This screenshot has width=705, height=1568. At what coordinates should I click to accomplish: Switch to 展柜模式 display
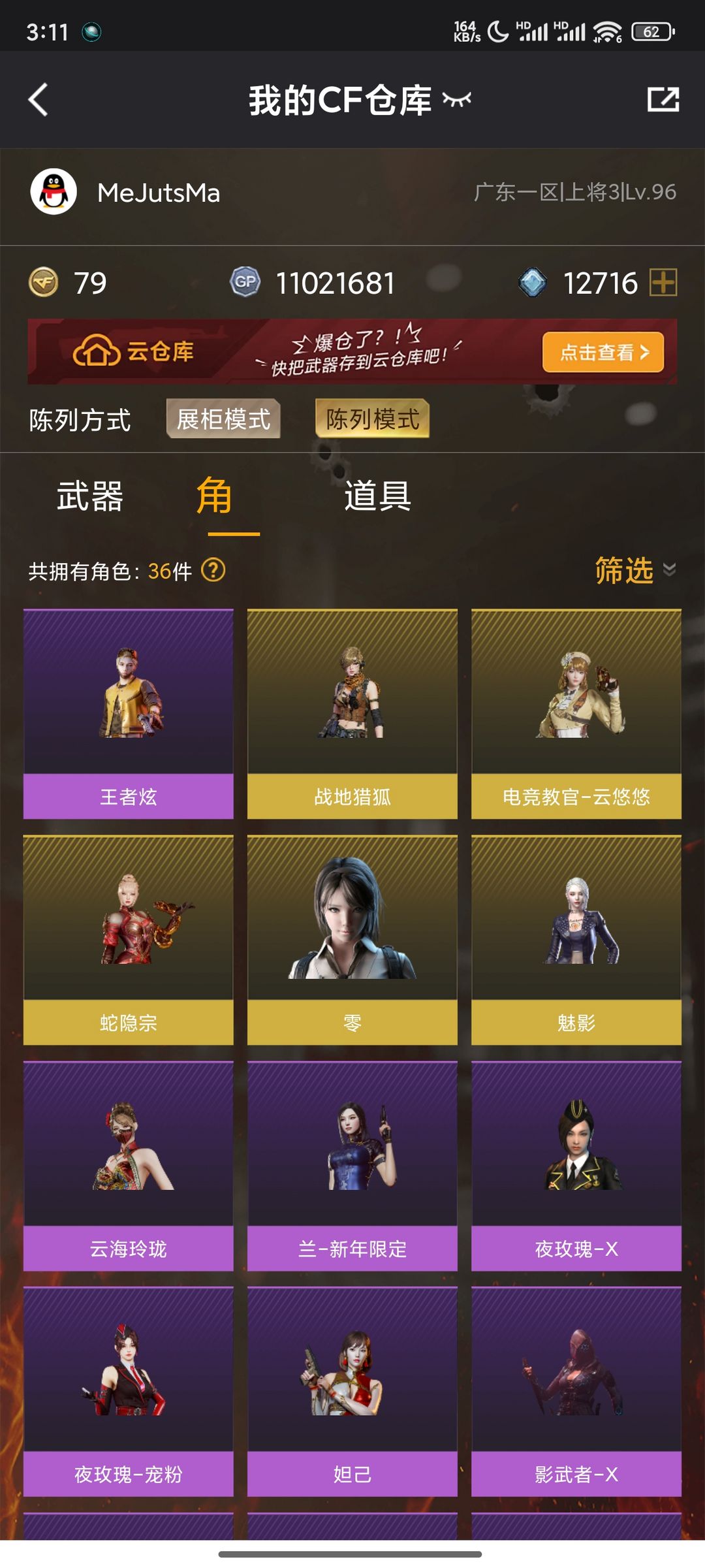[x=223, y=419]
